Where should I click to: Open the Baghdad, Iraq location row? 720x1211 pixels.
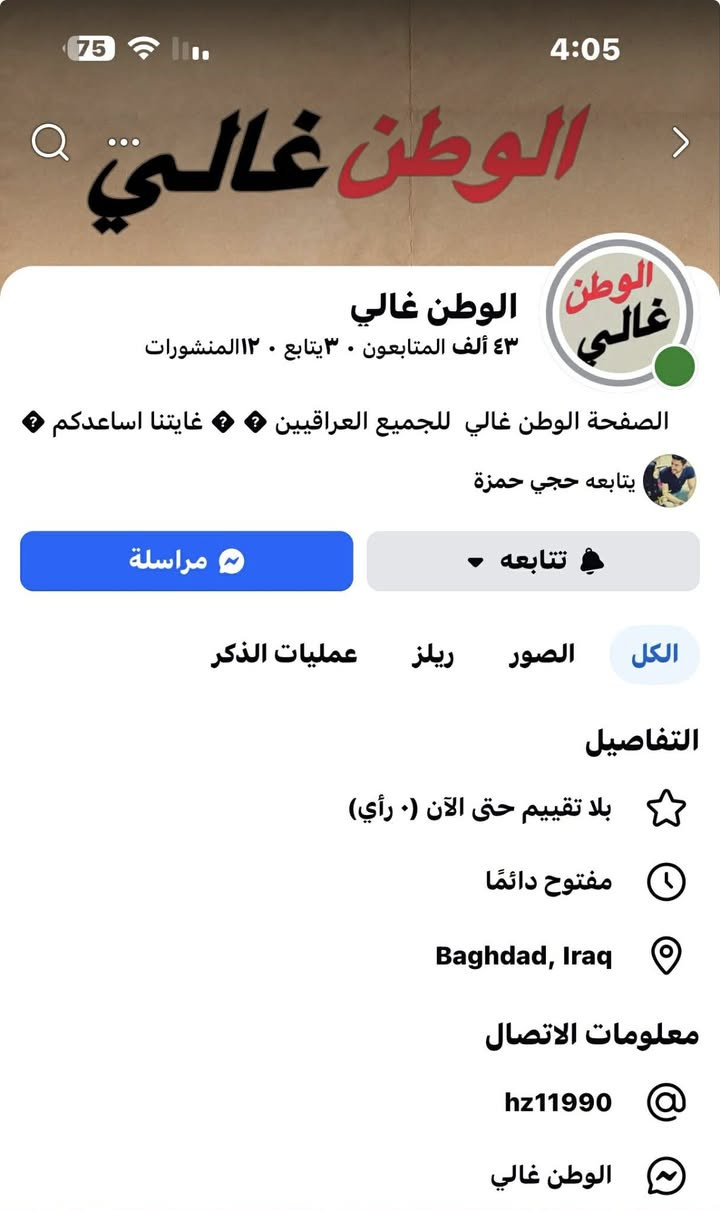(523, 957)
